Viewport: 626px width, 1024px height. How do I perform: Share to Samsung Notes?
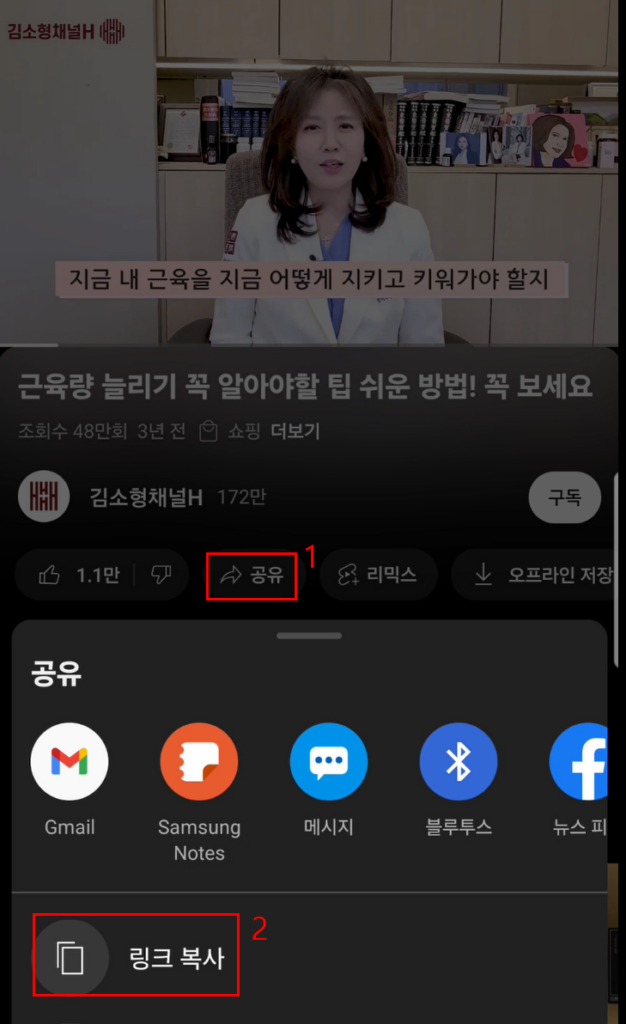pyautogui.click(x=199, y=762)
